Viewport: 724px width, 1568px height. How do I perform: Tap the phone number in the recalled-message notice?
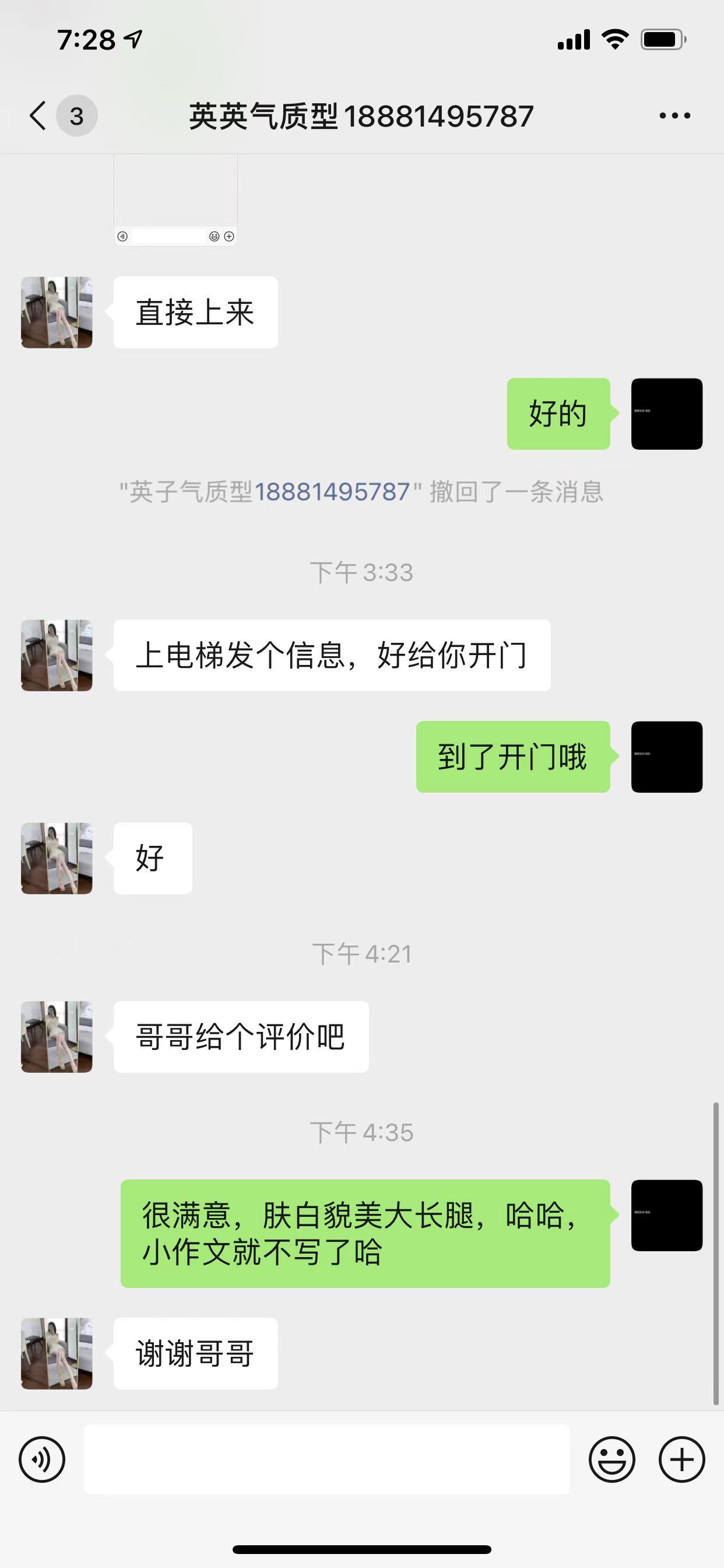tap(332, 492)
